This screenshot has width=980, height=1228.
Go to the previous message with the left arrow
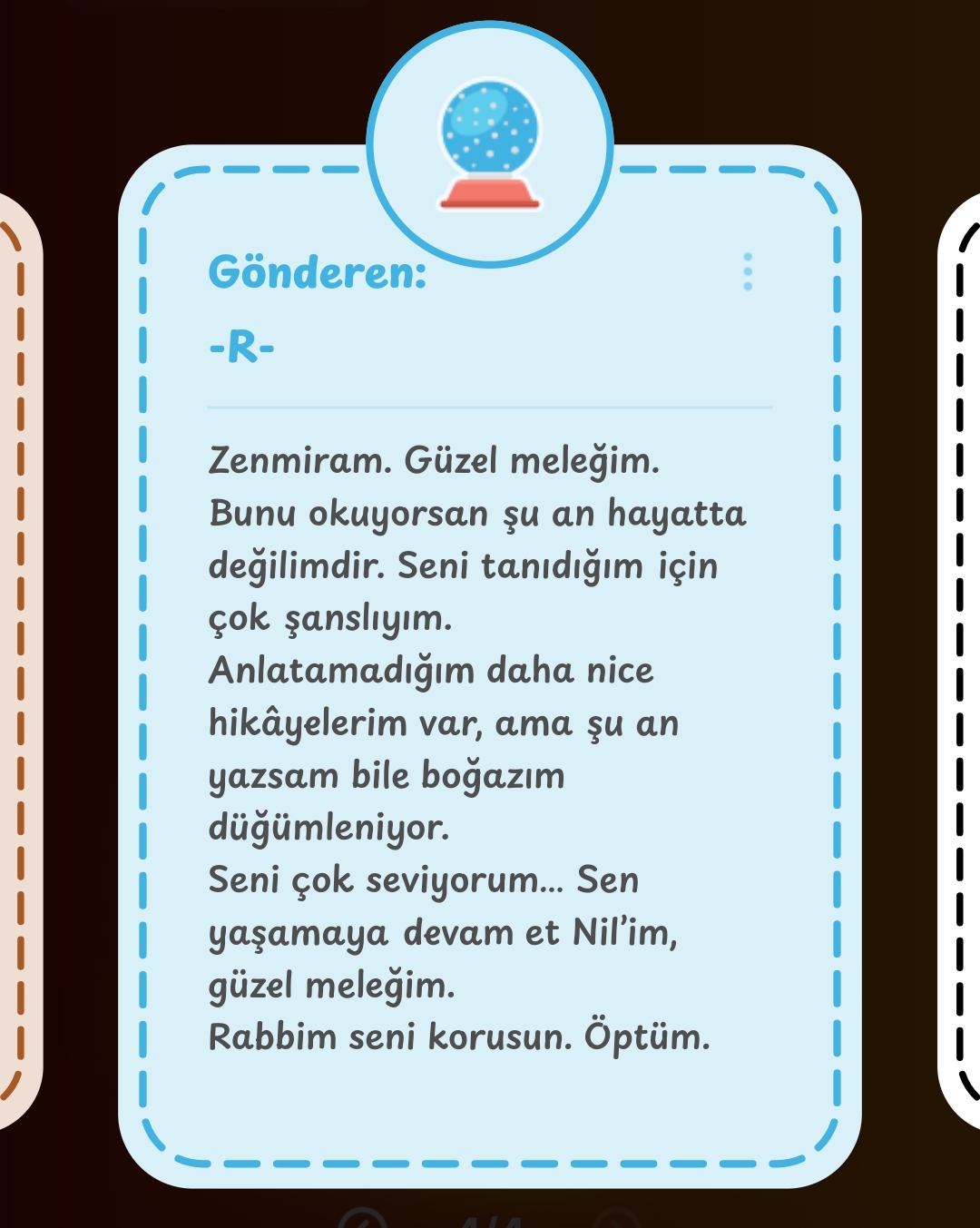point(362,1219)
